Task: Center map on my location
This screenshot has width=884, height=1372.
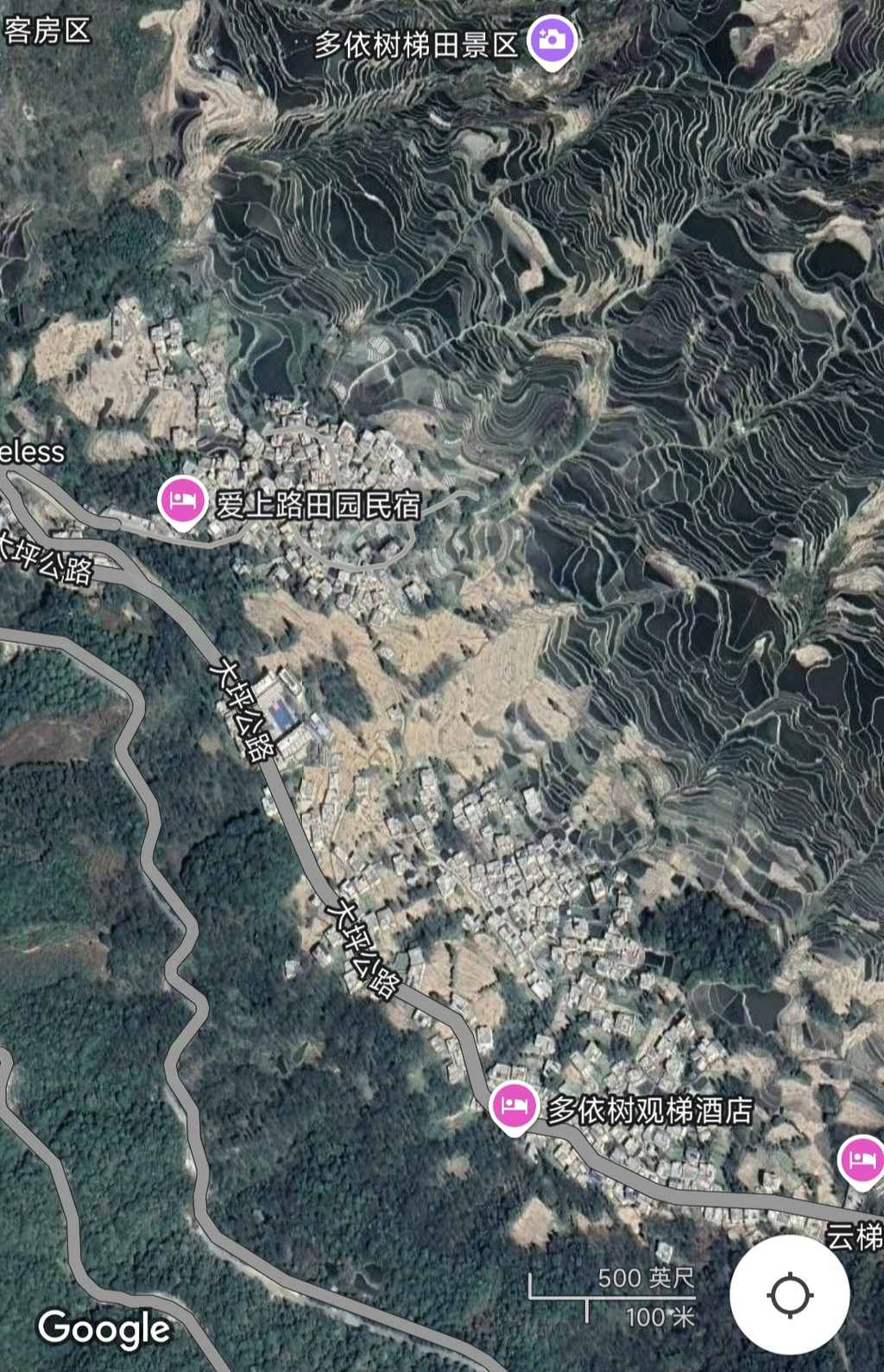Action: (x=789, y=1294)
